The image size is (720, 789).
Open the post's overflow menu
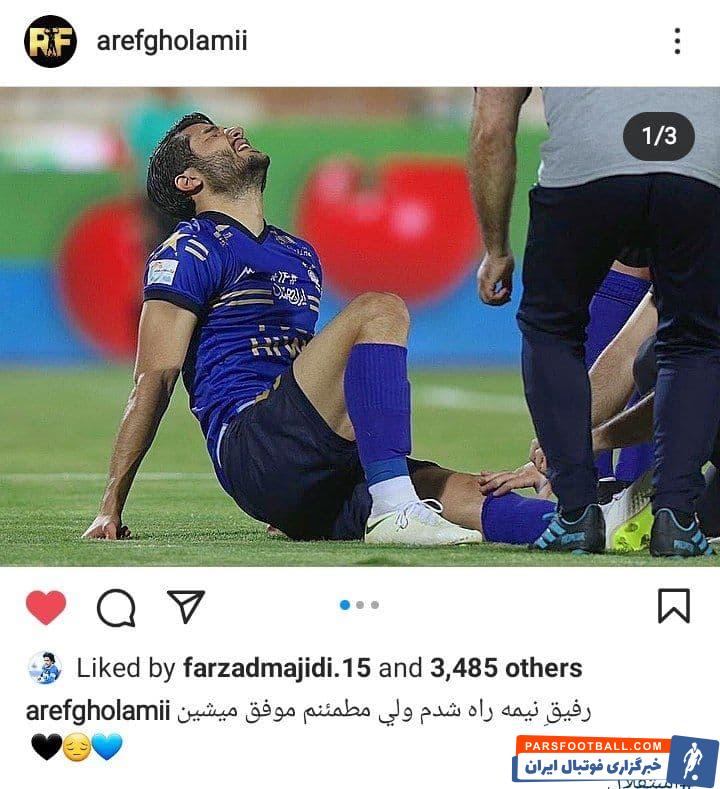677,41
